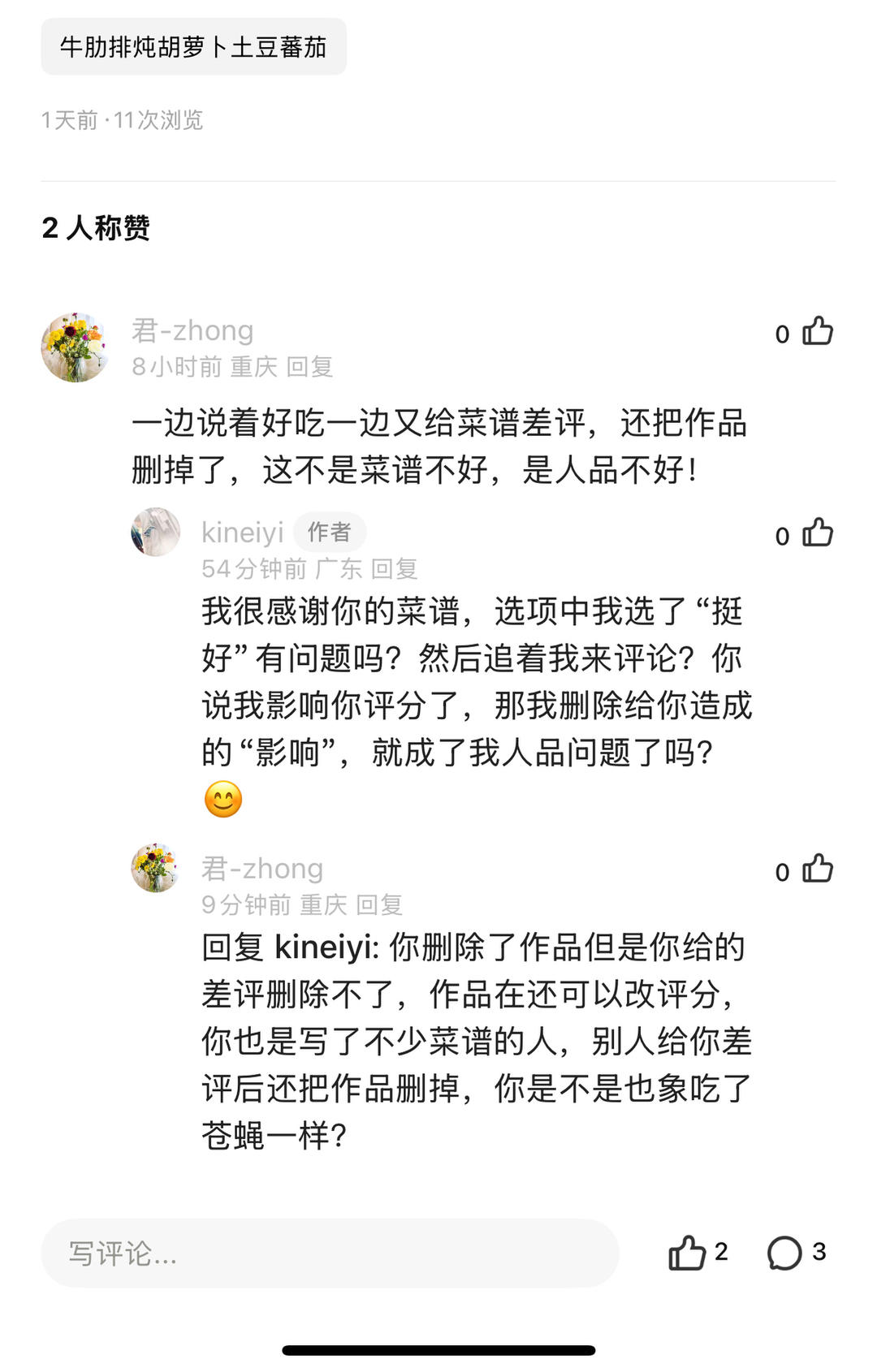Like 君-zhong's comment from 8小时前
Viewport: 877px width, 1372px height.
click(817, 331)
